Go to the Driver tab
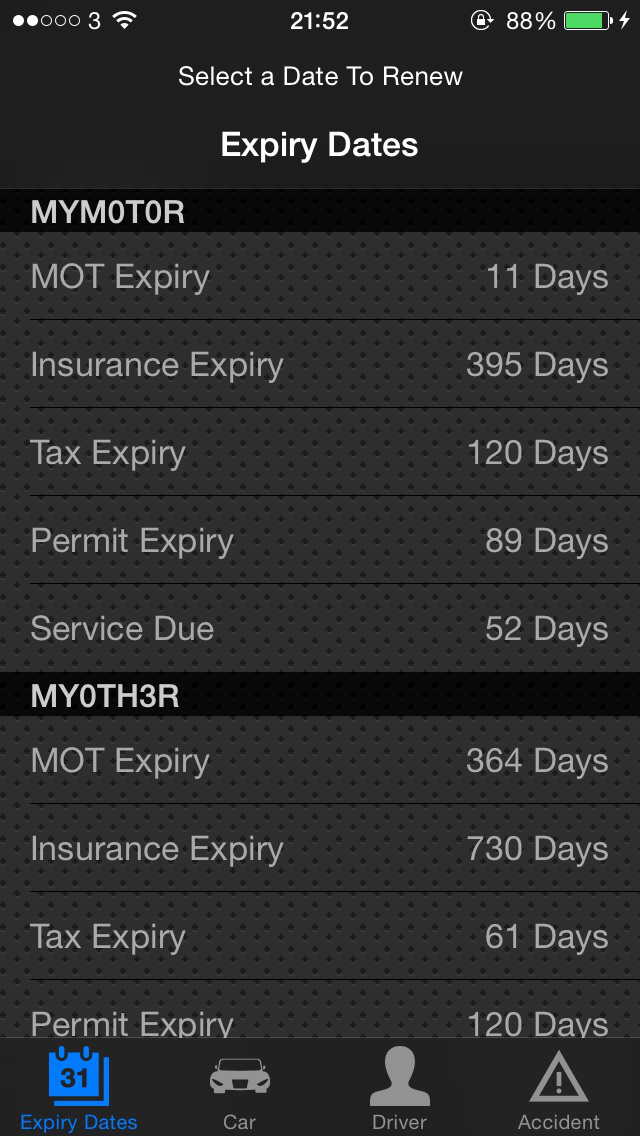This screenshot has width=640, height=1136. click(399, 1089)
